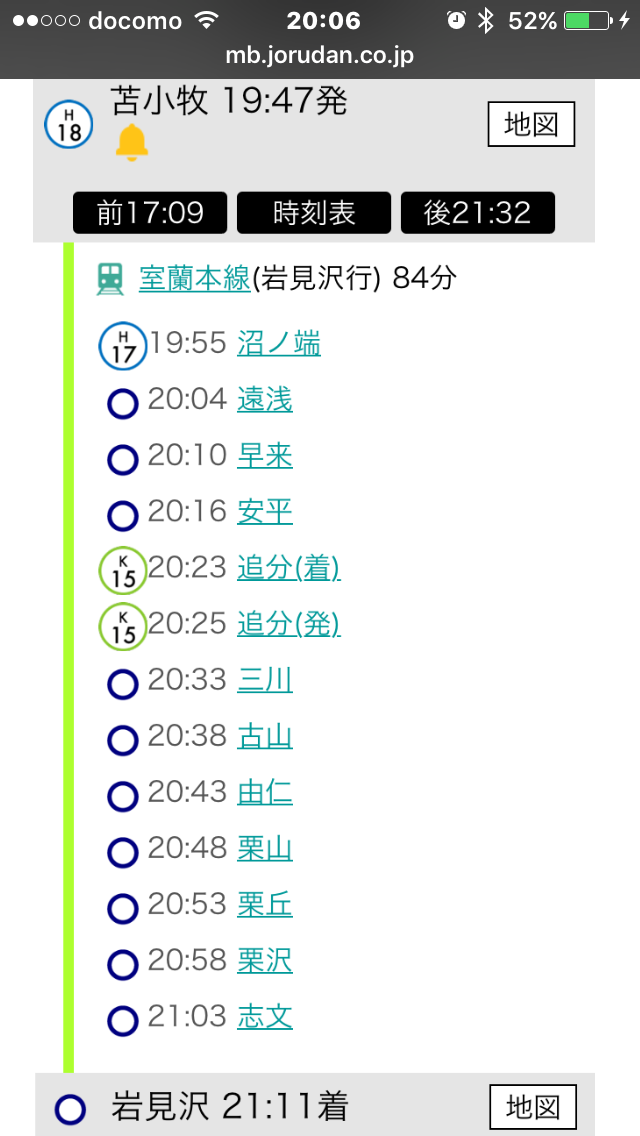The width and height of the screenshot is (640, 1136).
Task: Open the 安平 station link
Action: pyautogui.click(x=265, y=512)
